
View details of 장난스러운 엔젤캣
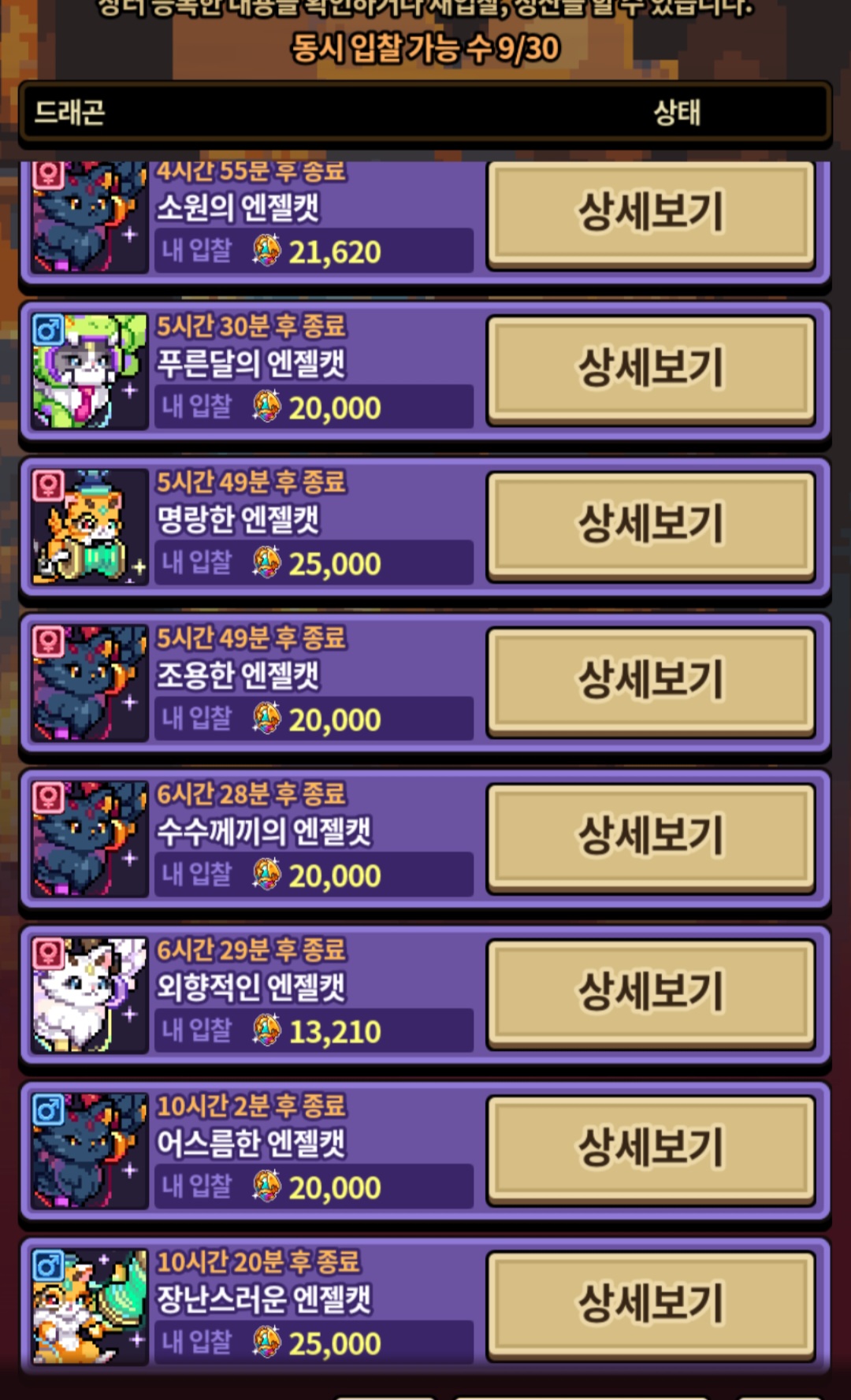(x=651, y=1304)
